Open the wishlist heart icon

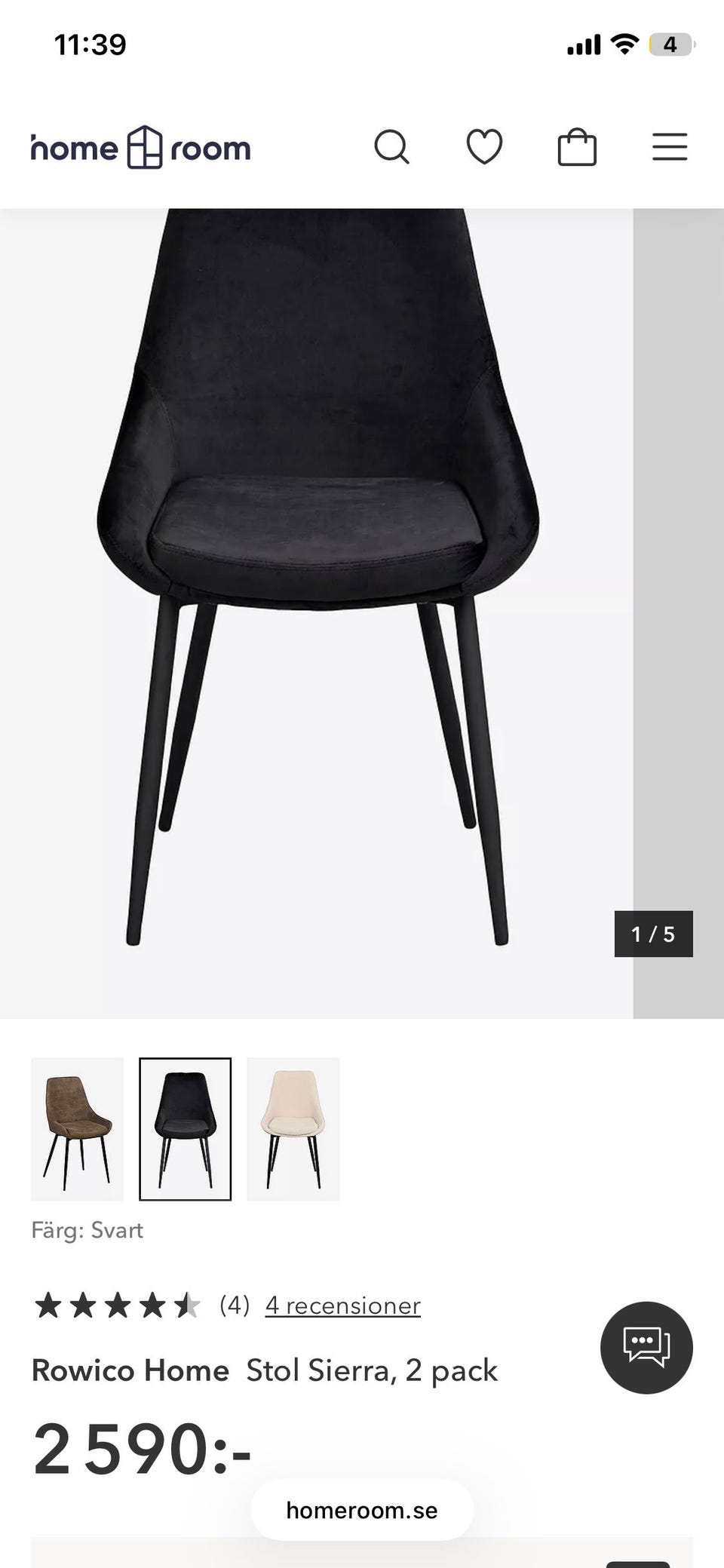point(484,147)
